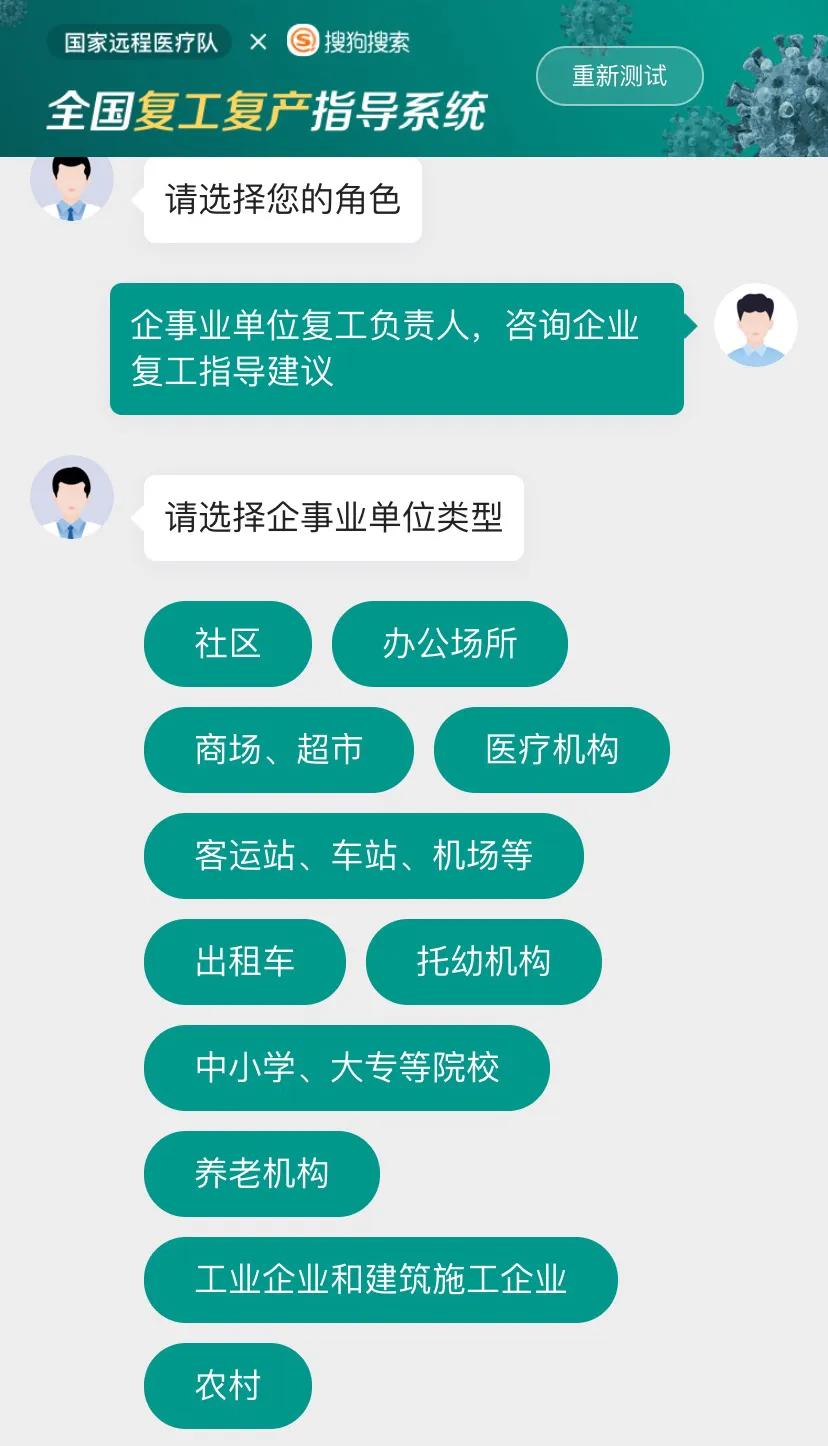Screen dimensions: 828x1446
Task: Select 养老机构 as unit type
Action: (x=262, y=1174)
